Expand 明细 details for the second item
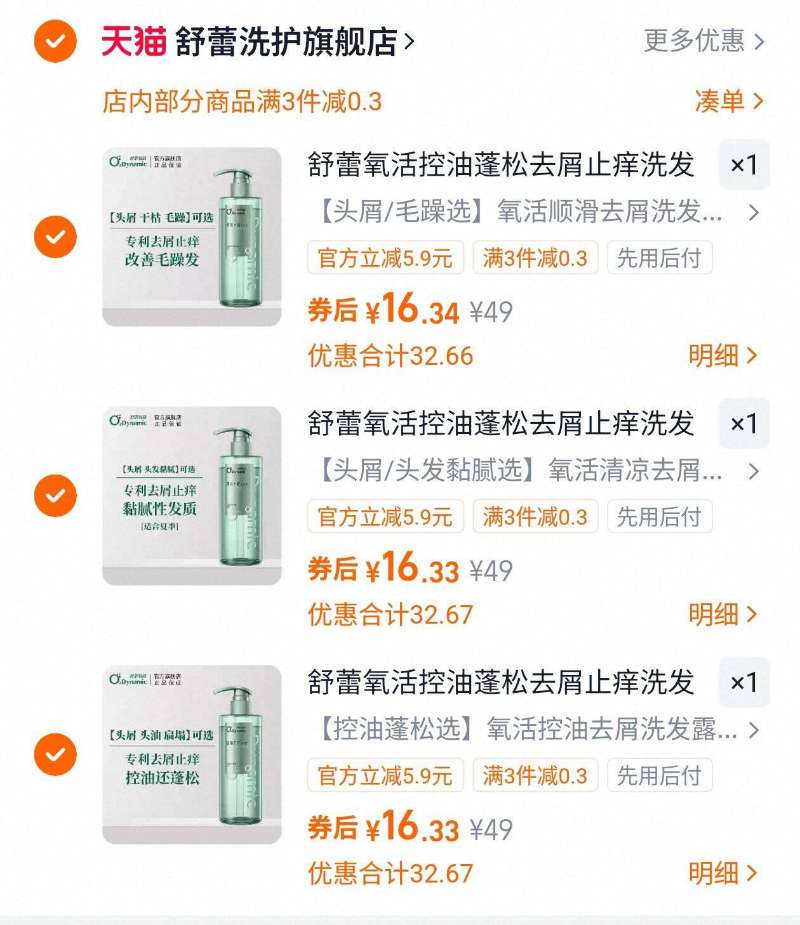Image resolution: width=800 pixels, height=925 pixels. pyautogui.click(x=721, y=615)
